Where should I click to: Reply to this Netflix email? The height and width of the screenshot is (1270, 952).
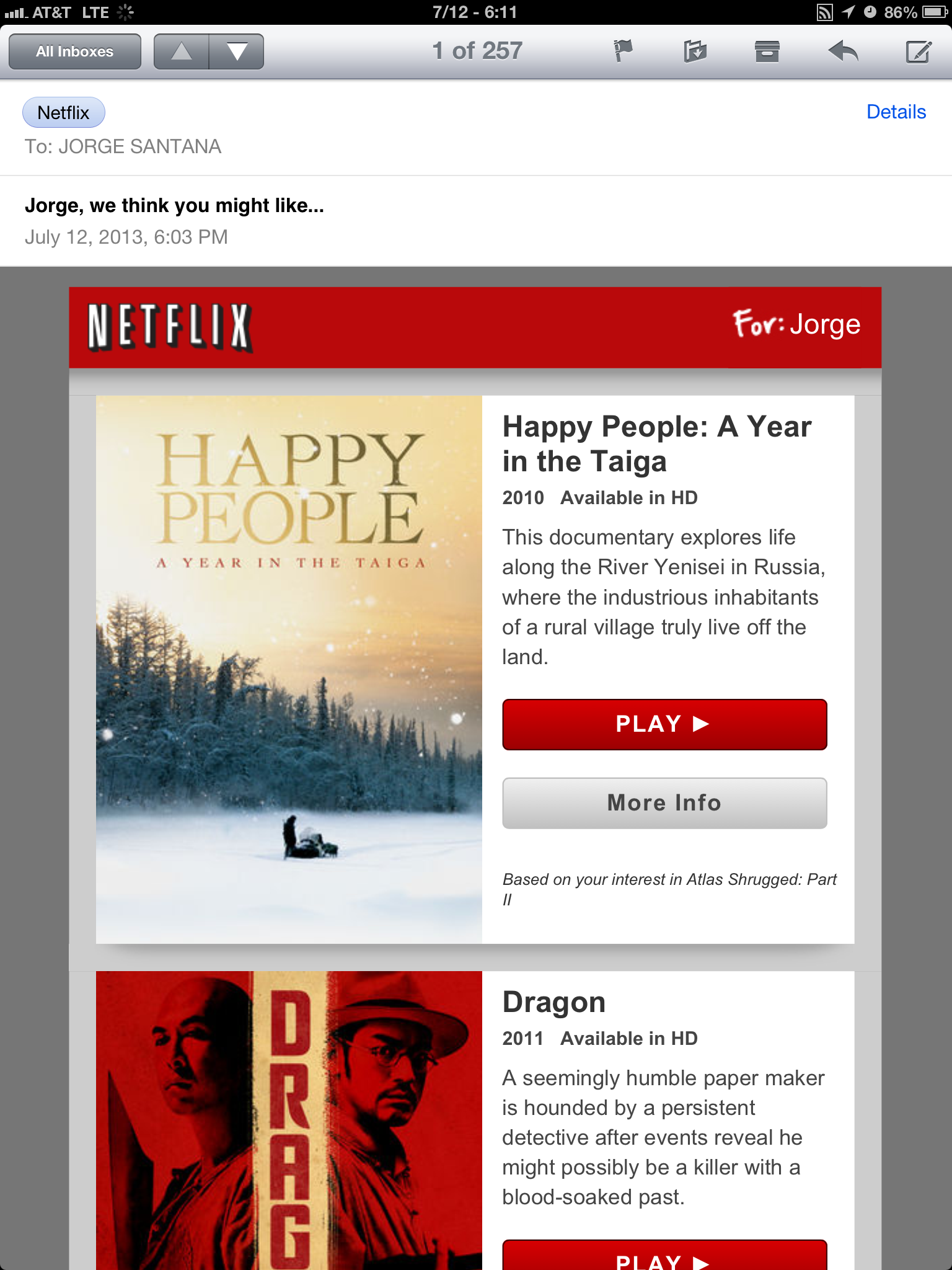[843, 51]
